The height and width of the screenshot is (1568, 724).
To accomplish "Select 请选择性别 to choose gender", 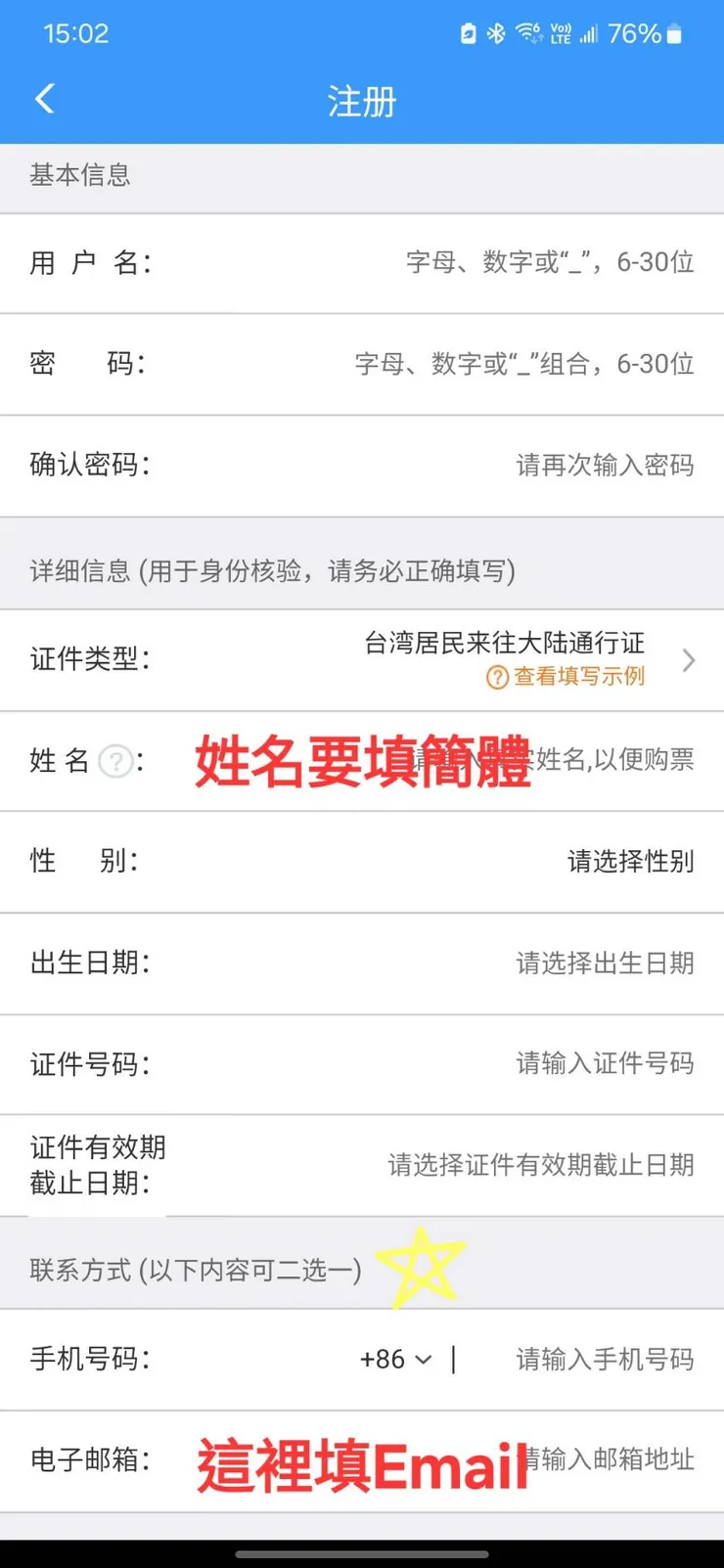I will click(631, 862).
